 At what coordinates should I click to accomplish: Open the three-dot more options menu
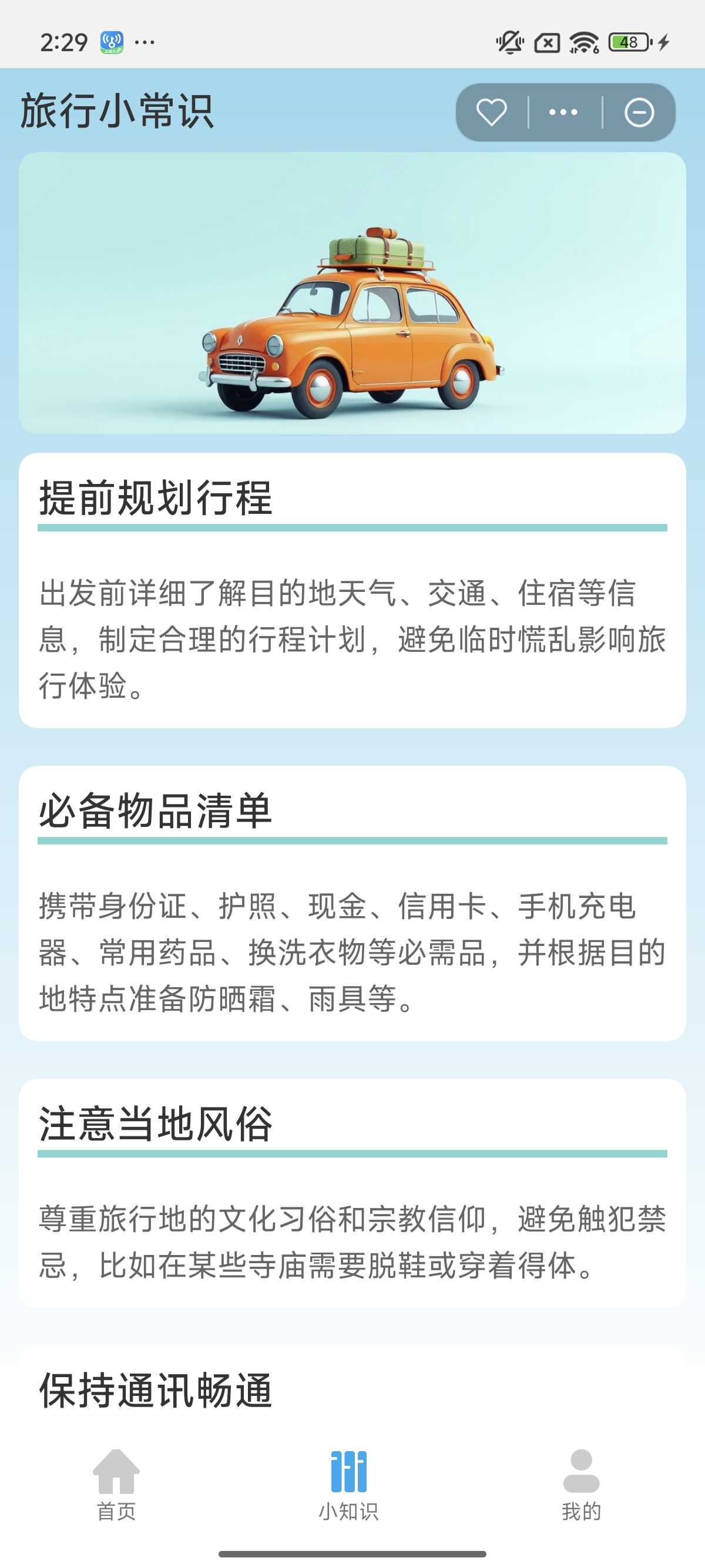point(563,113)
